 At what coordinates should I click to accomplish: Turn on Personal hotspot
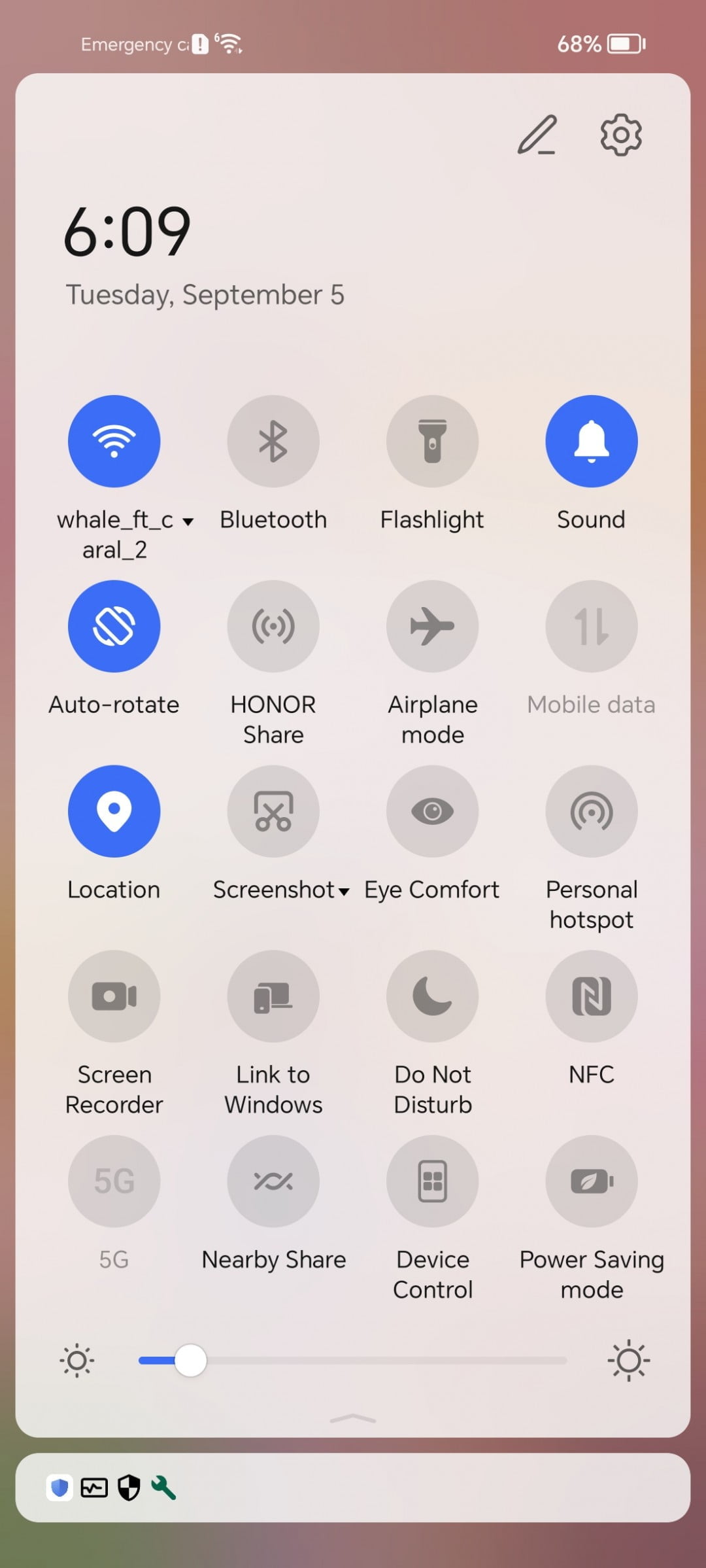pyautogui.click(x=592, y=811)
